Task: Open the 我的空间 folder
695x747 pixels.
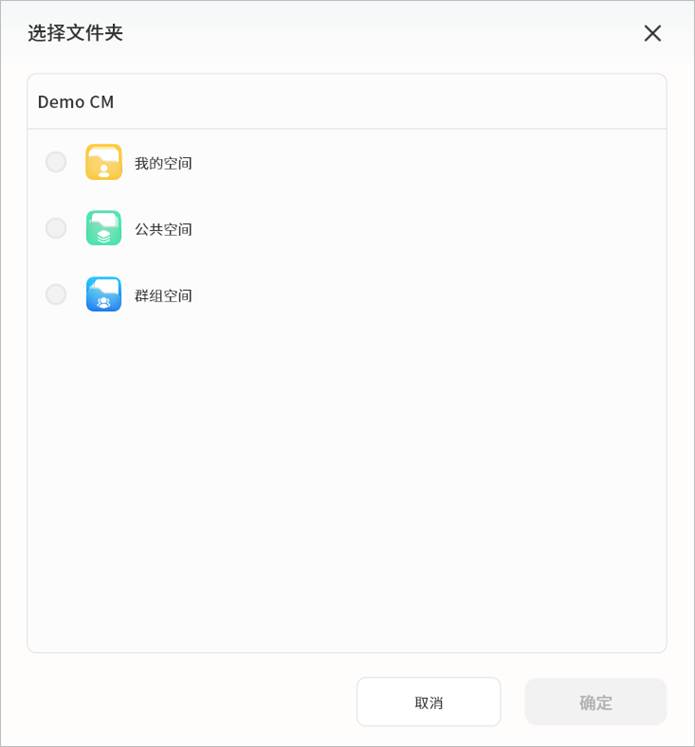Action: click(x=163, y=163)
